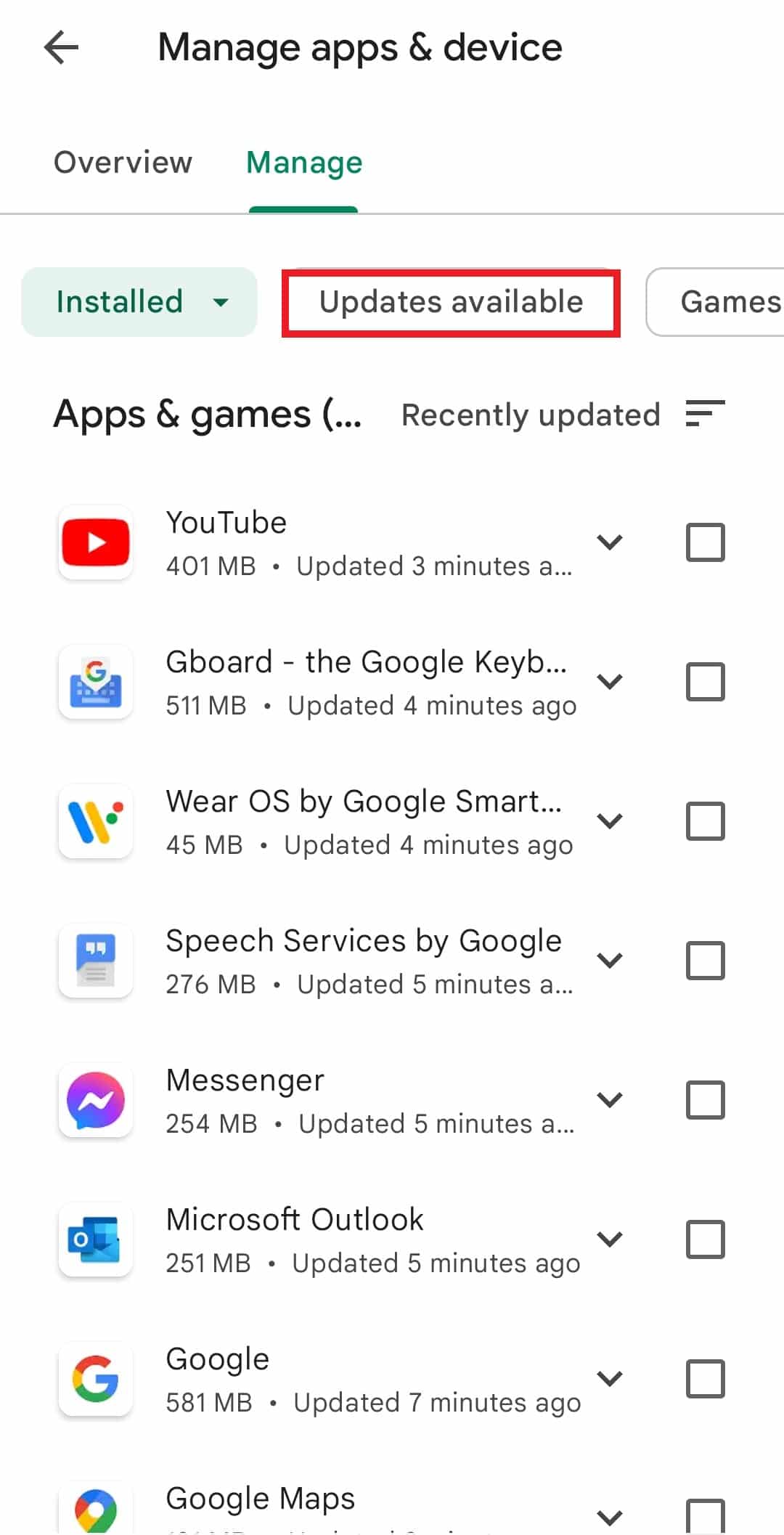Image resolution: width=784 pixels, height=1535 pixels.
Task: Expand the Messenger details chevron
Action: (610, 1100)
